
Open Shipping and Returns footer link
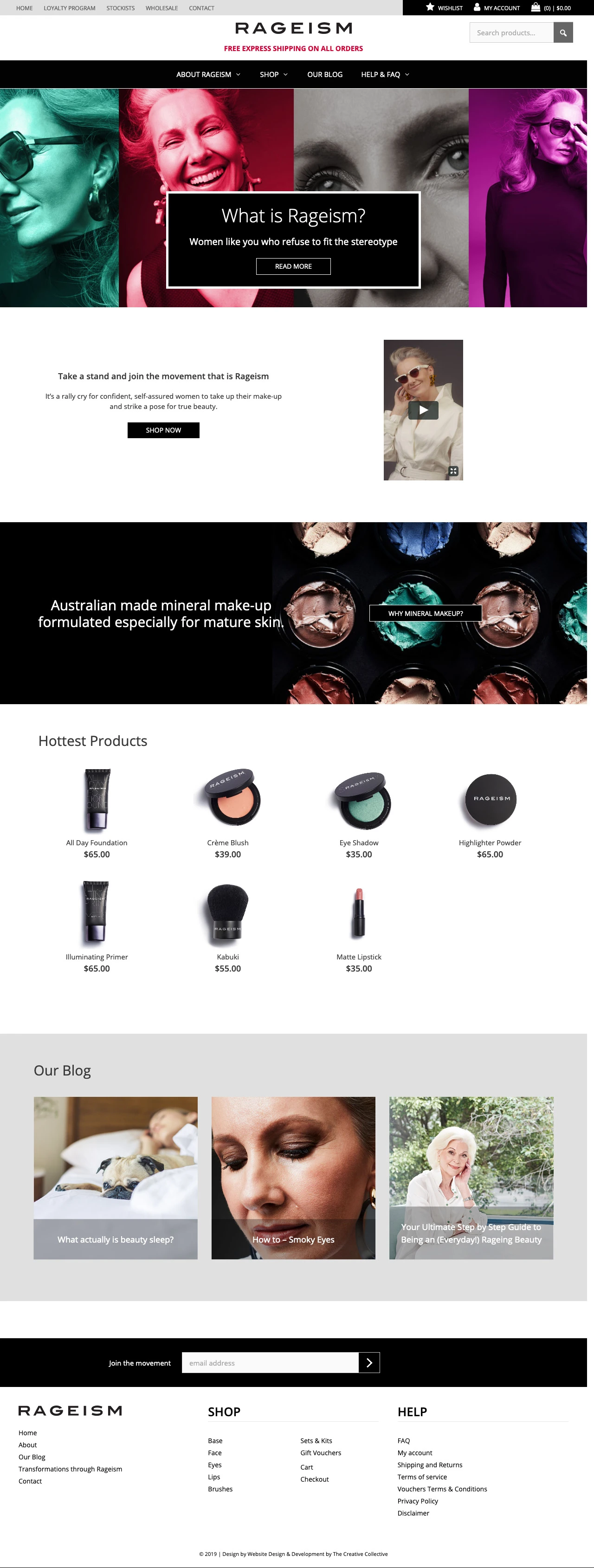pos(430,1465)
